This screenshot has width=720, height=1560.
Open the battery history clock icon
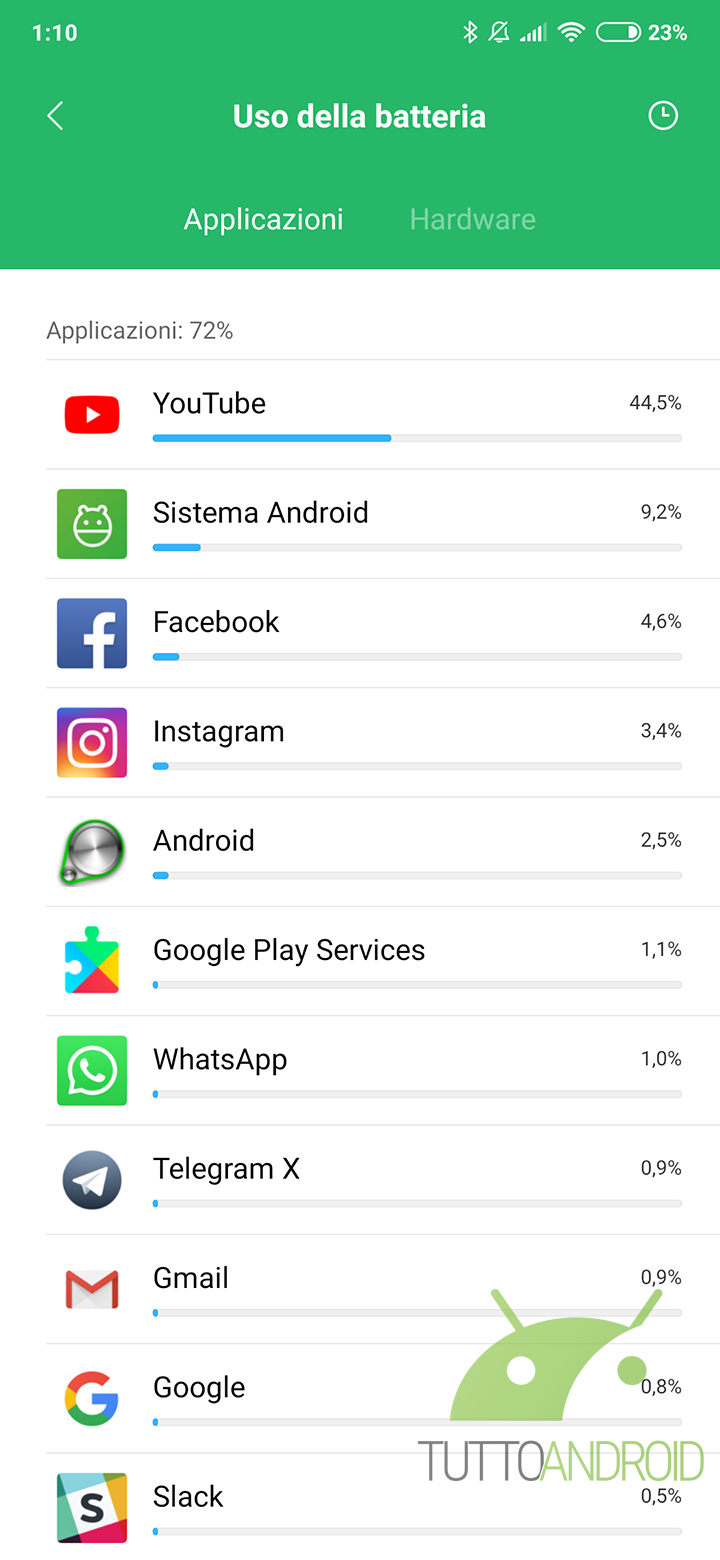tap(662, 116)
